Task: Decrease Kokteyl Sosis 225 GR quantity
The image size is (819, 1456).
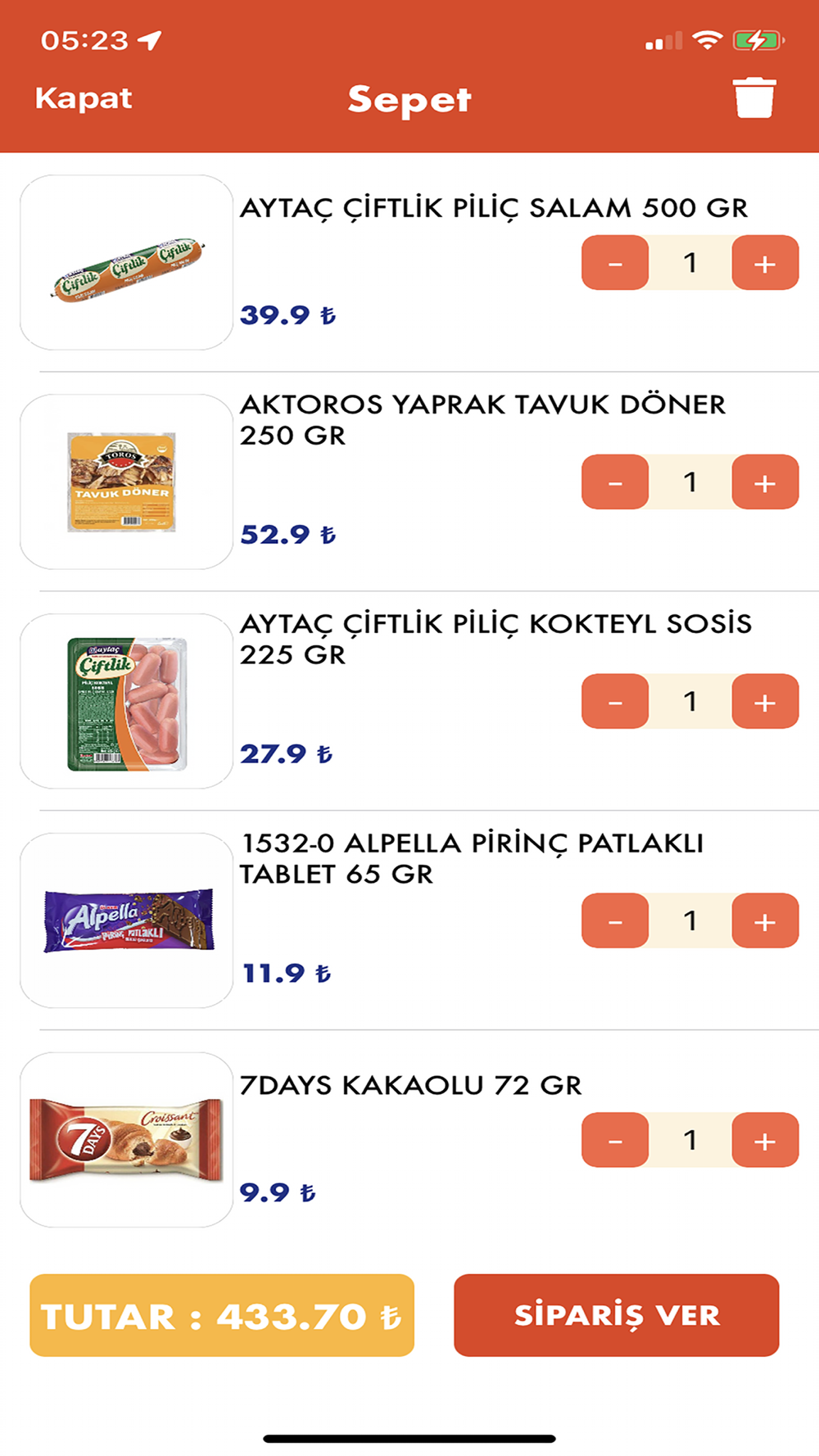Action: point(615,702)
